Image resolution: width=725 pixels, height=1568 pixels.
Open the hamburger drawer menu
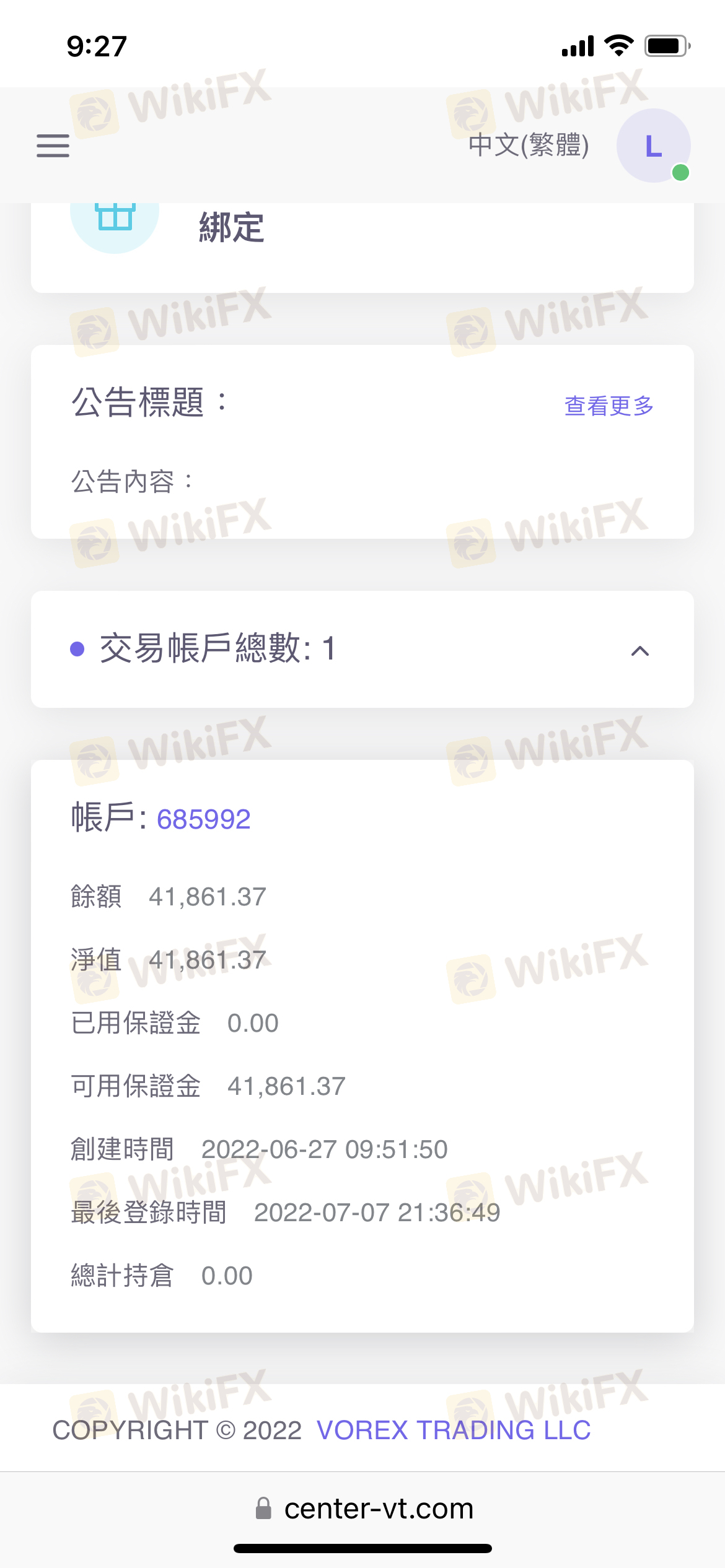click(x=53, y=146)
